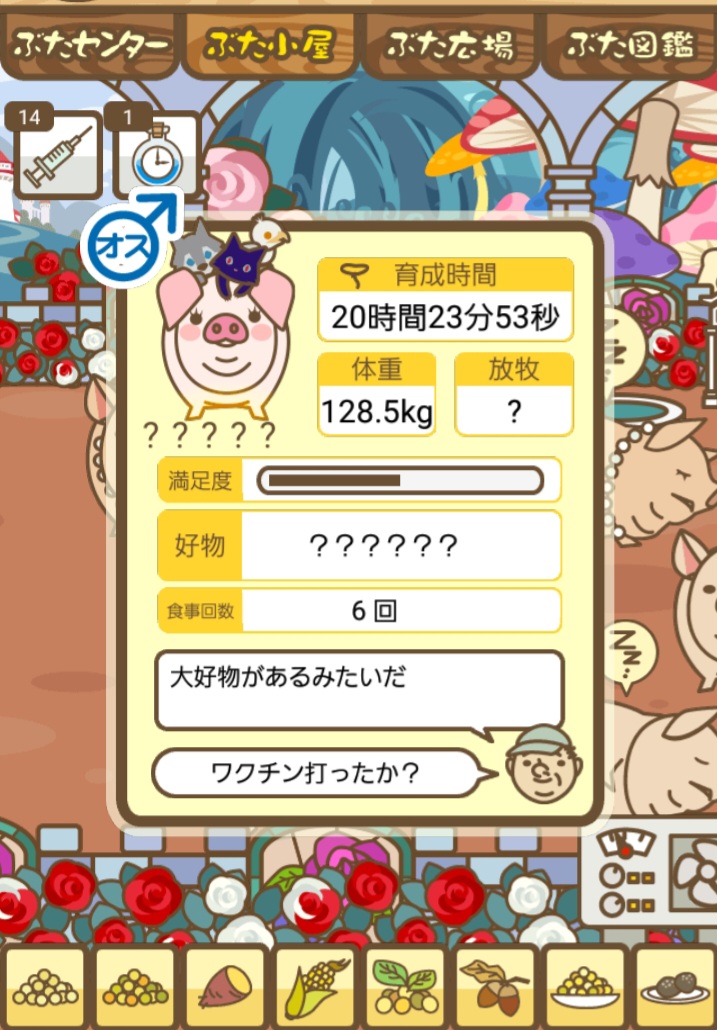Choose the leafy beans feed
Image resolution: width=717 pixels, height=1030 pixels.
[405, 987]
